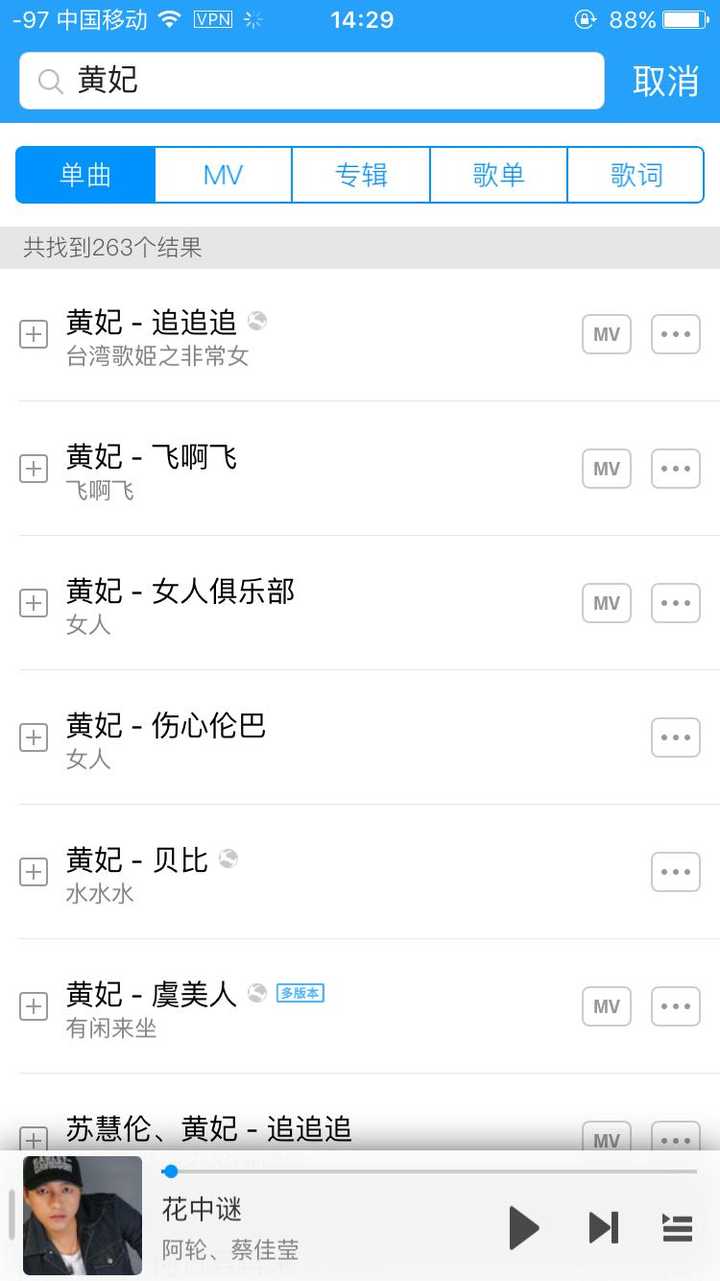Add 追追追 to playlist with plus icon
720x1281 pixels.
33,334
